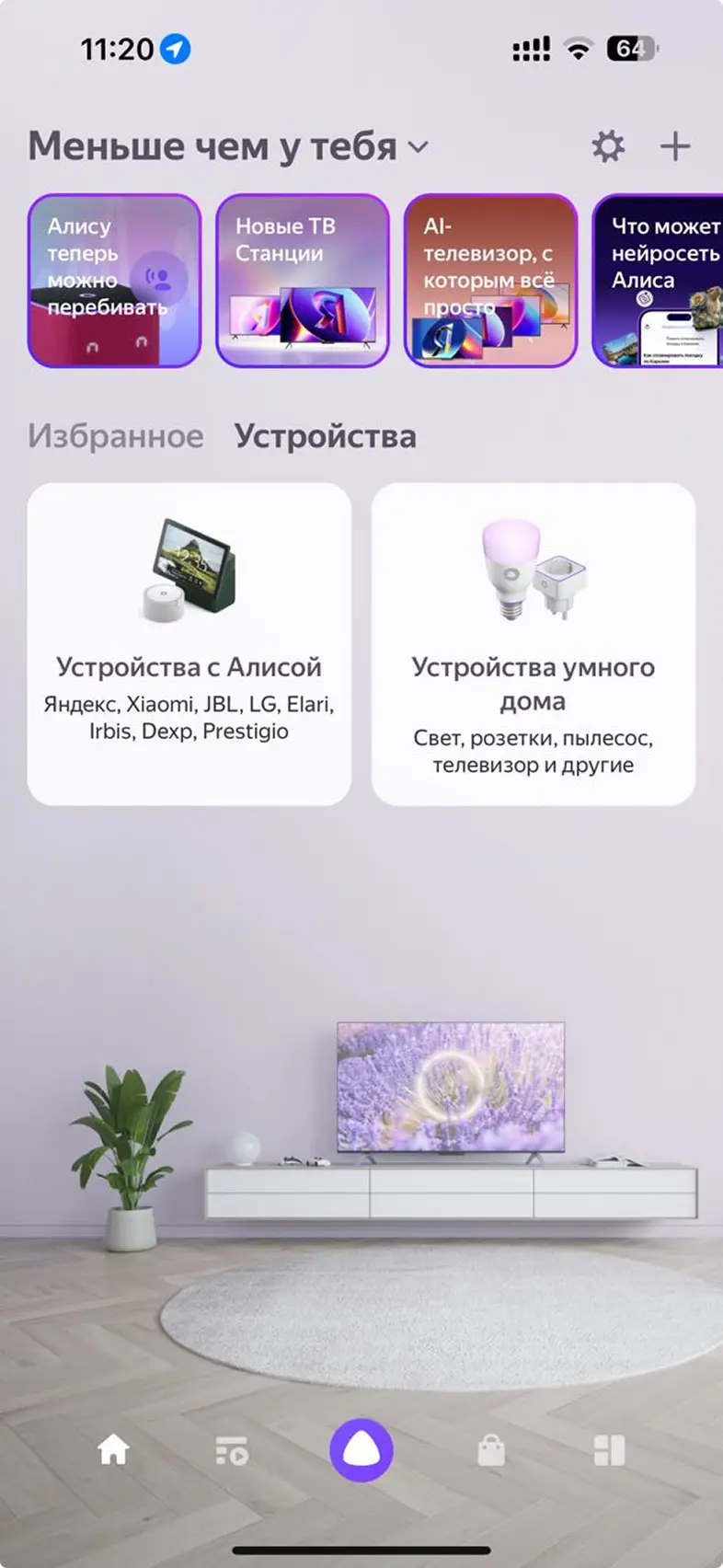The height and width of the screenshot is (1568, 723).
Task: Activate the Alice voice assistant button
Action: click(x=361, y=1450)
